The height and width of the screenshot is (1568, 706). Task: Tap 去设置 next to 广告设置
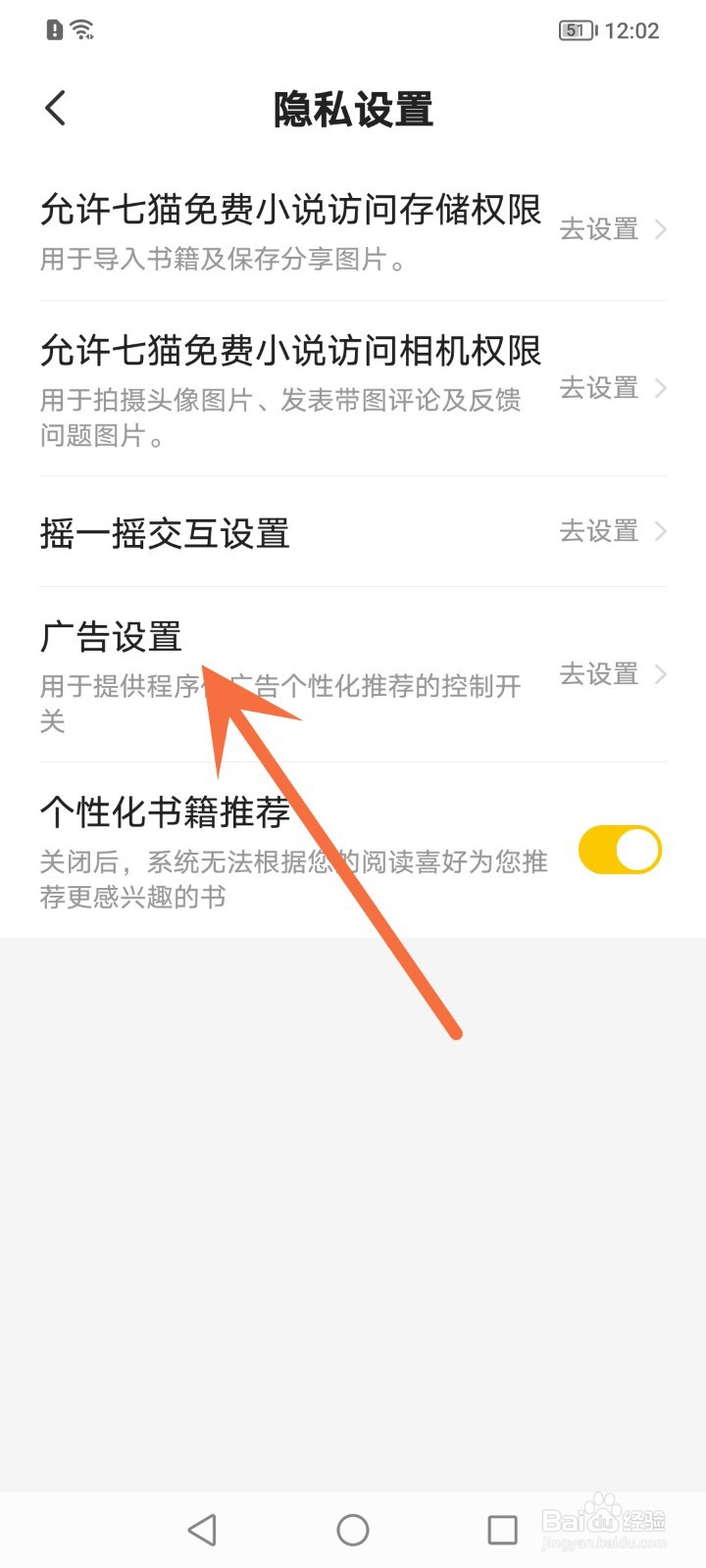(x=598, y=675)
